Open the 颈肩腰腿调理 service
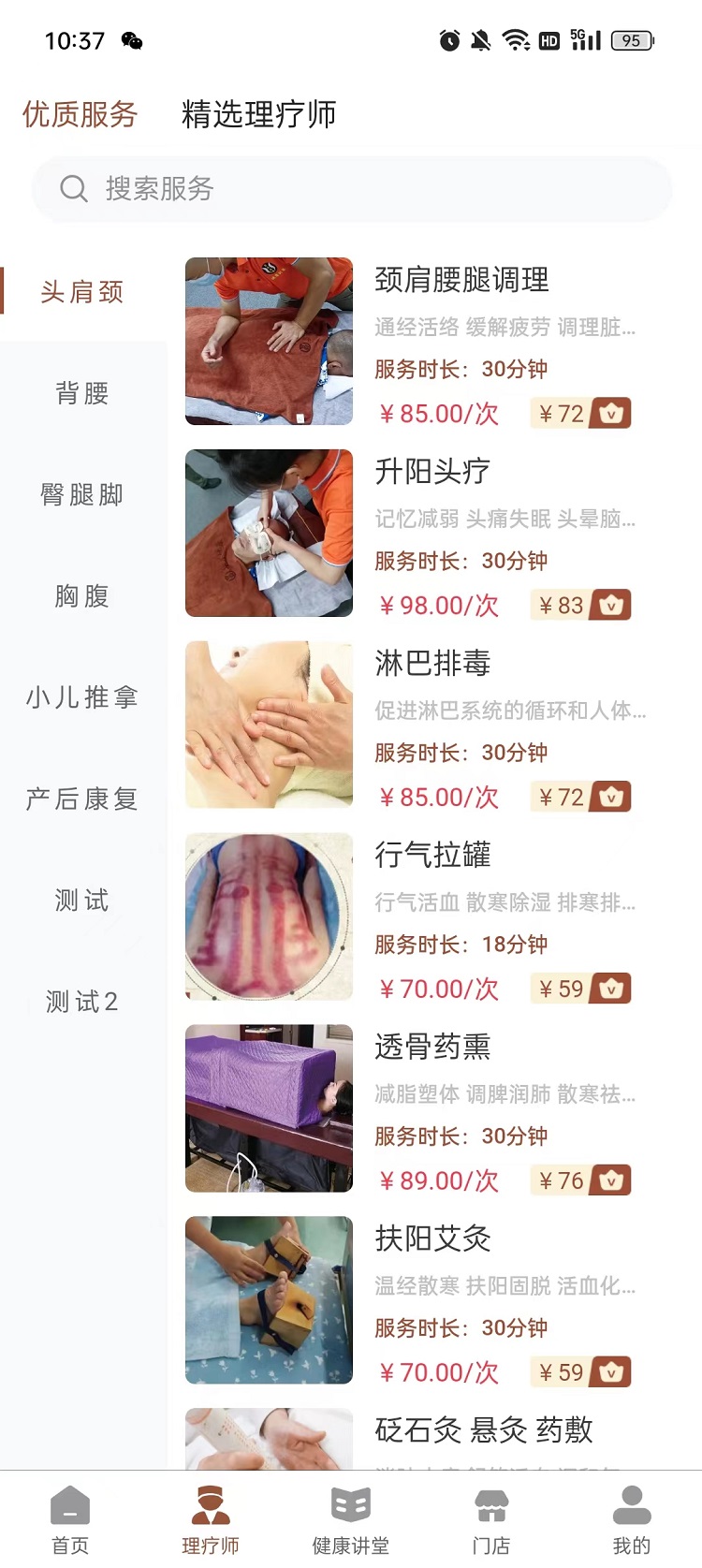The image size is (702, 1568). (x=462, y=280)
